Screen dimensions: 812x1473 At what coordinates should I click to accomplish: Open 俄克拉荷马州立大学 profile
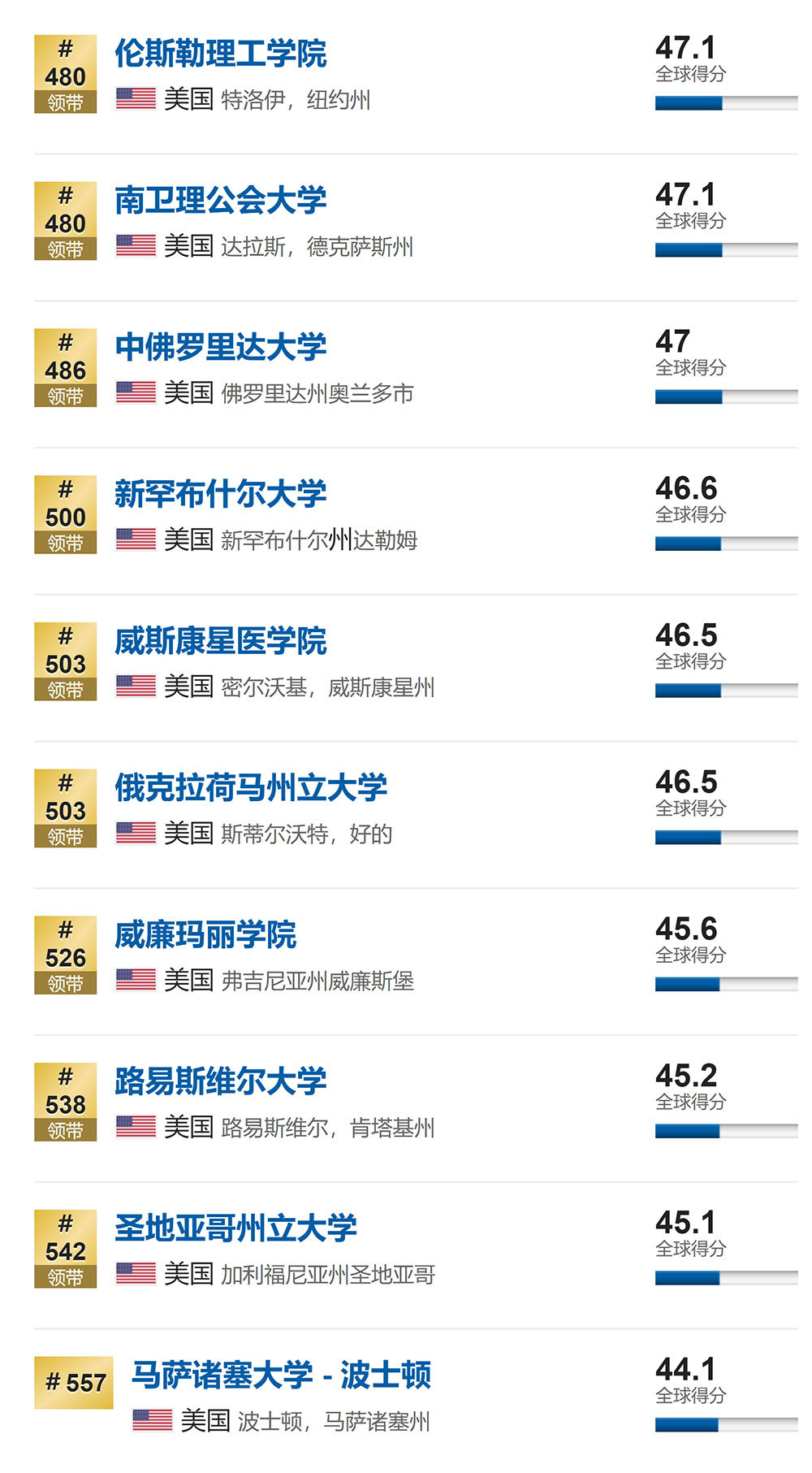tap(251, 788)
